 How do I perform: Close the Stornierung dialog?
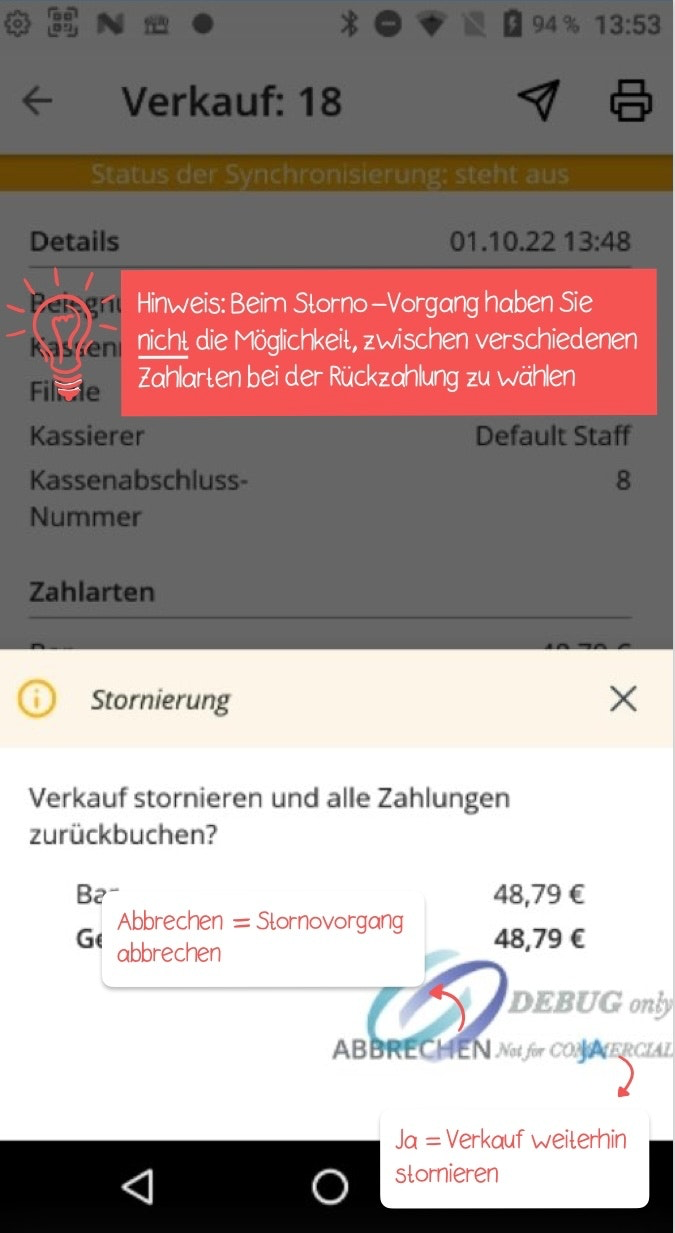623,699
